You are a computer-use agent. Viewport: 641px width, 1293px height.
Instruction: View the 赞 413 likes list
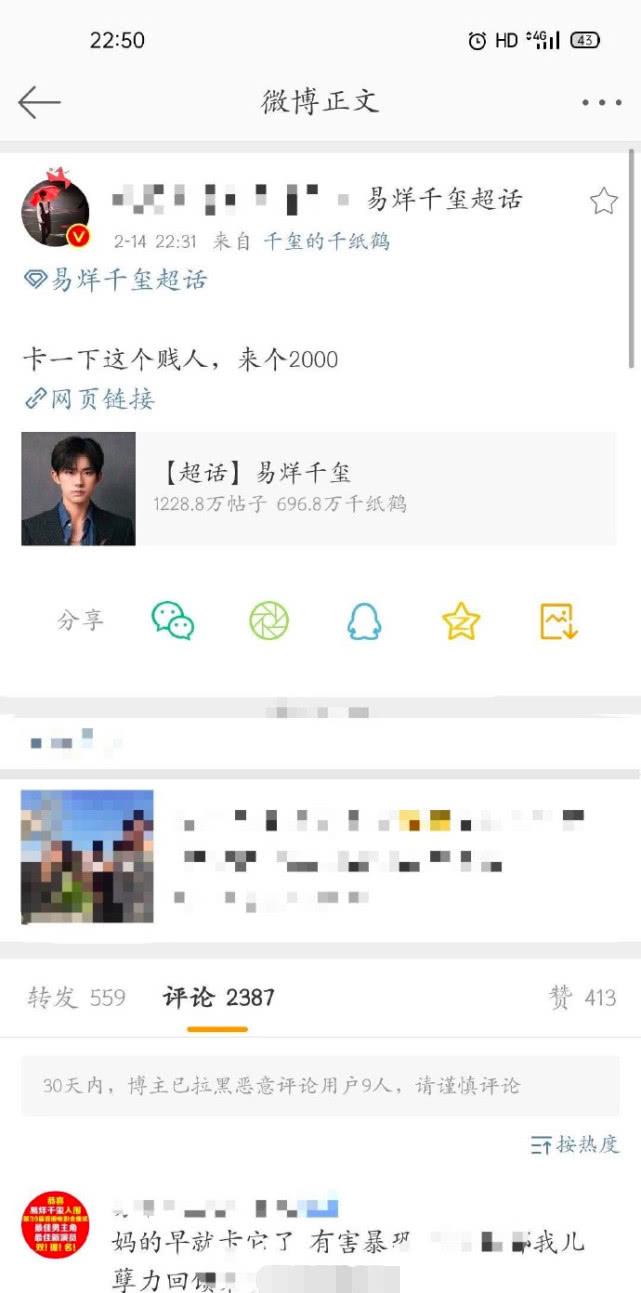click(x=582, y=997)
